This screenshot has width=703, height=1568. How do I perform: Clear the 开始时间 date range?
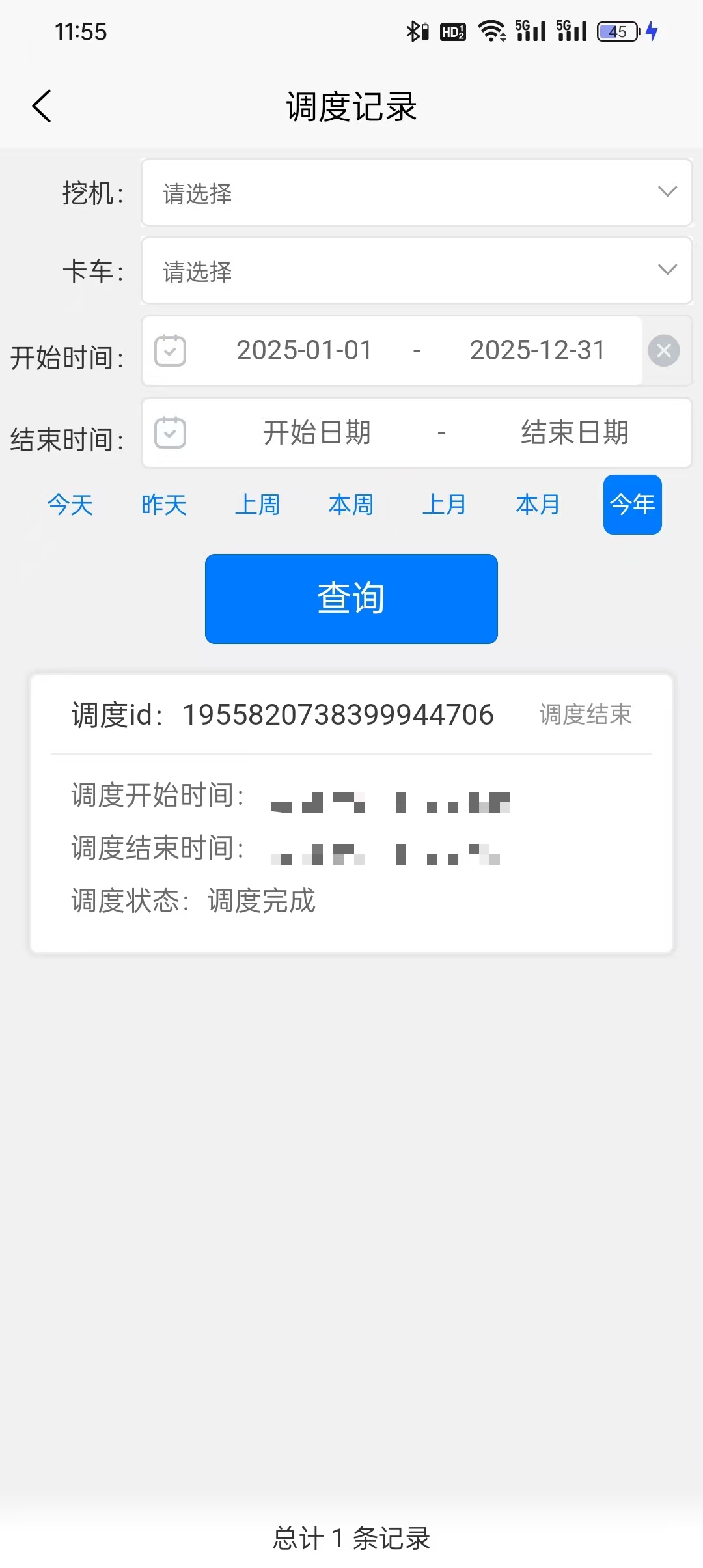point(663,350)
